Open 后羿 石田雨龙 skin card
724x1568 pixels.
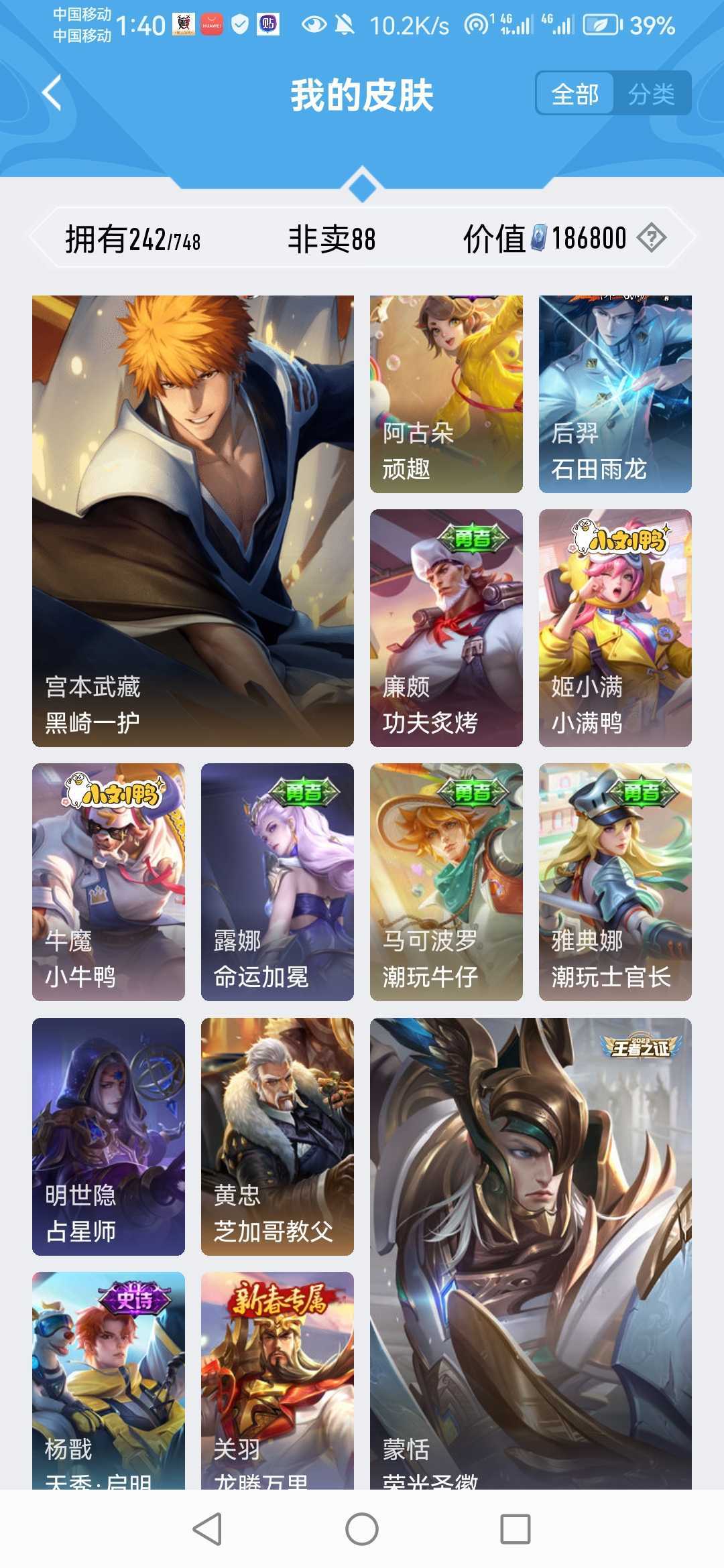coord(615,394)
